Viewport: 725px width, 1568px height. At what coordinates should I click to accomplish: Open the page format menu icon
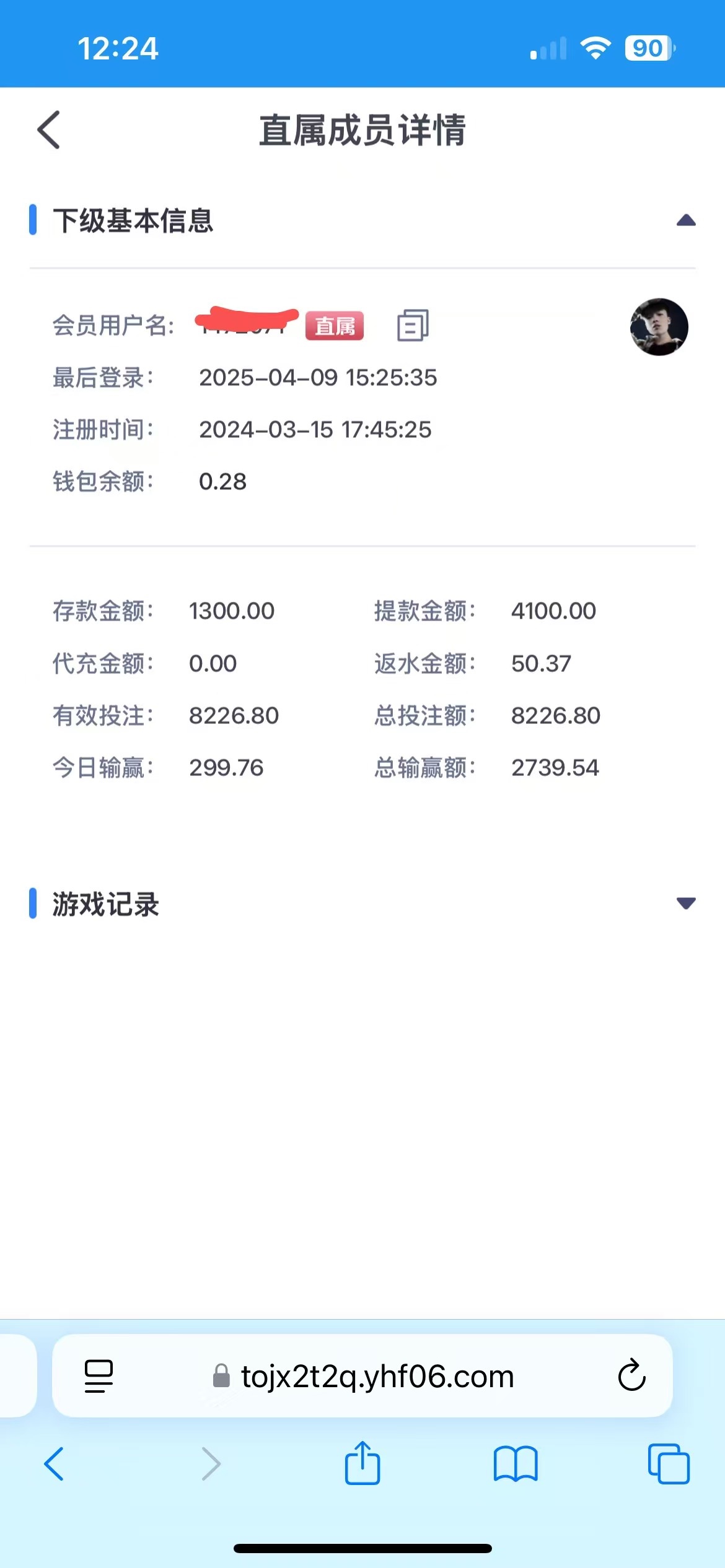point(99,1376)
